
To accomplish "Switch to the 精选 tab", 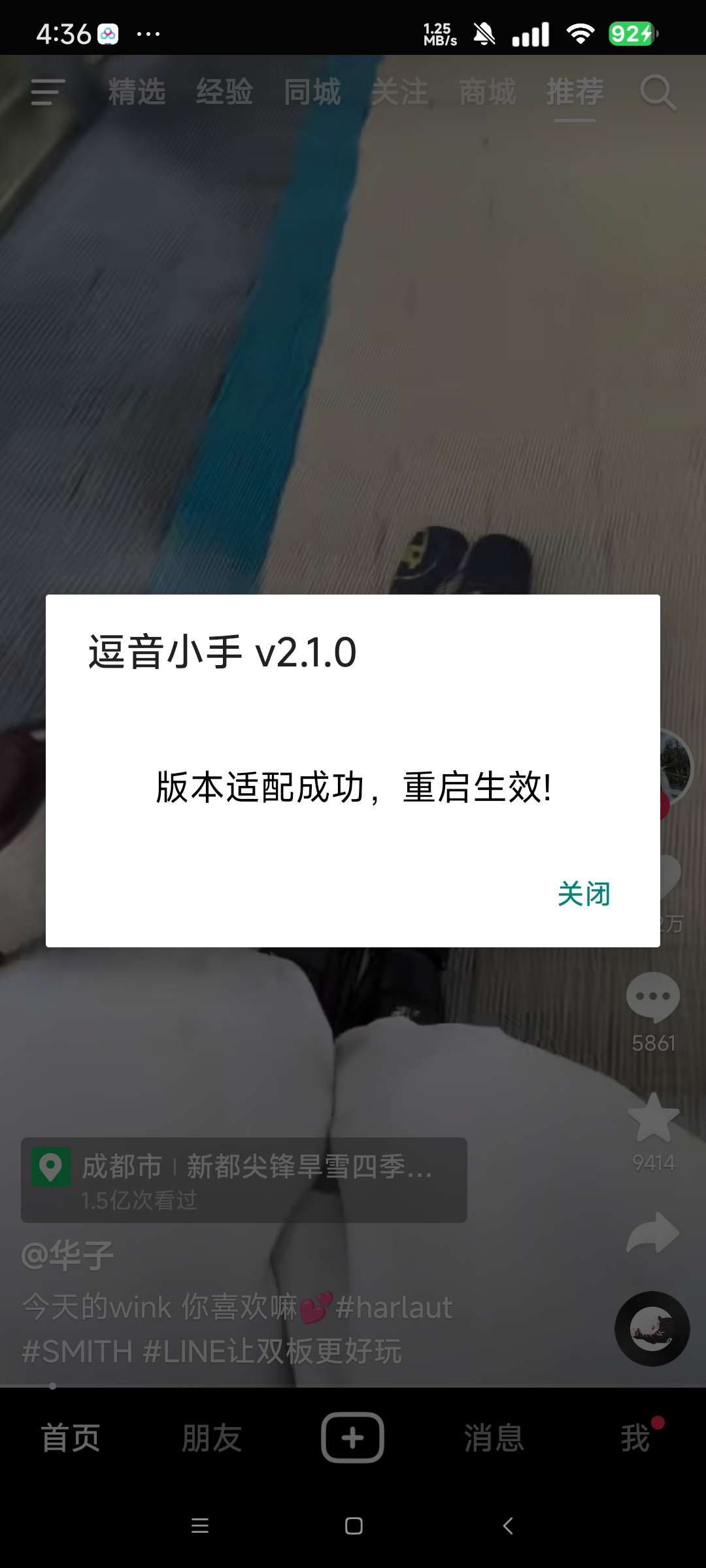I will [x=137, y=92].
